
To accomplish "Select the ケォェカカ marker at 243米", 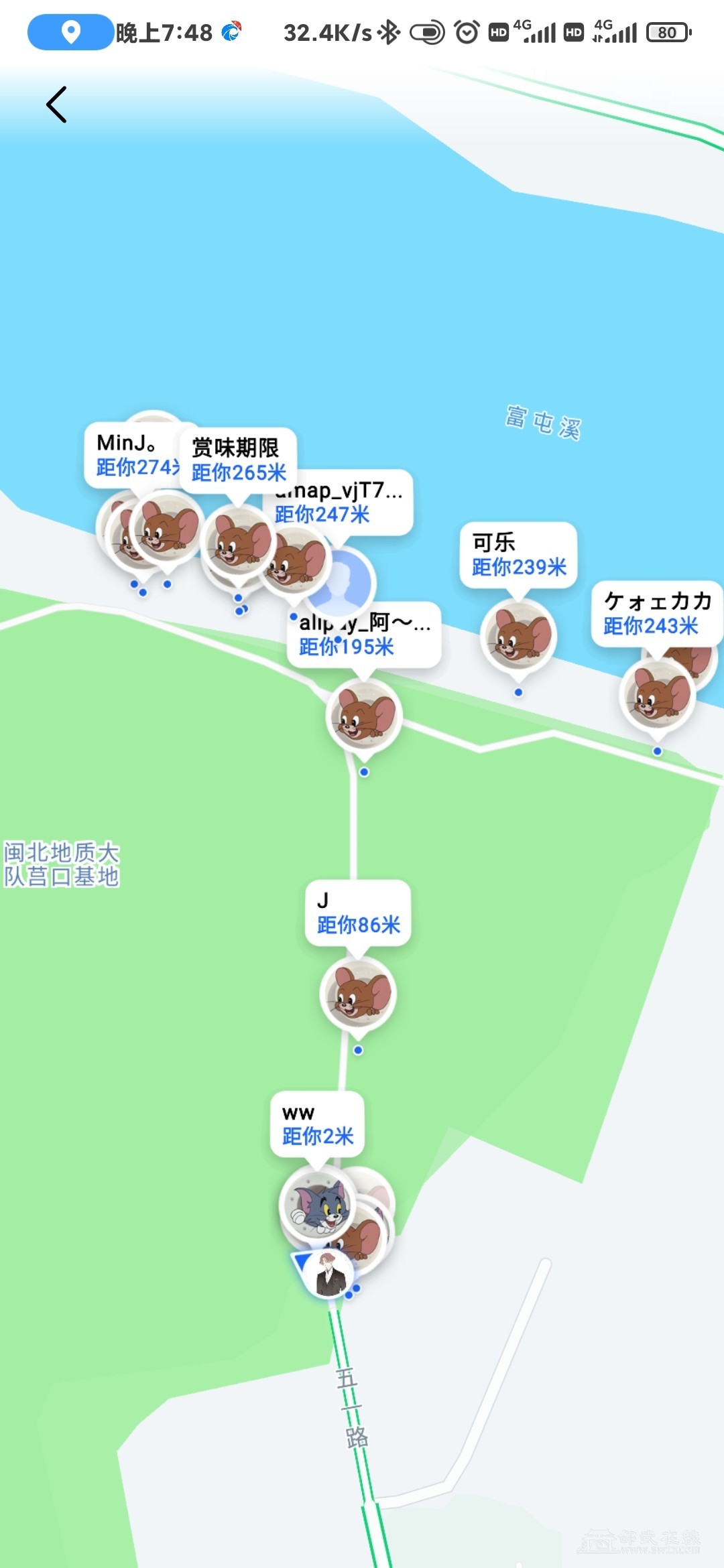I will [656, 614].
